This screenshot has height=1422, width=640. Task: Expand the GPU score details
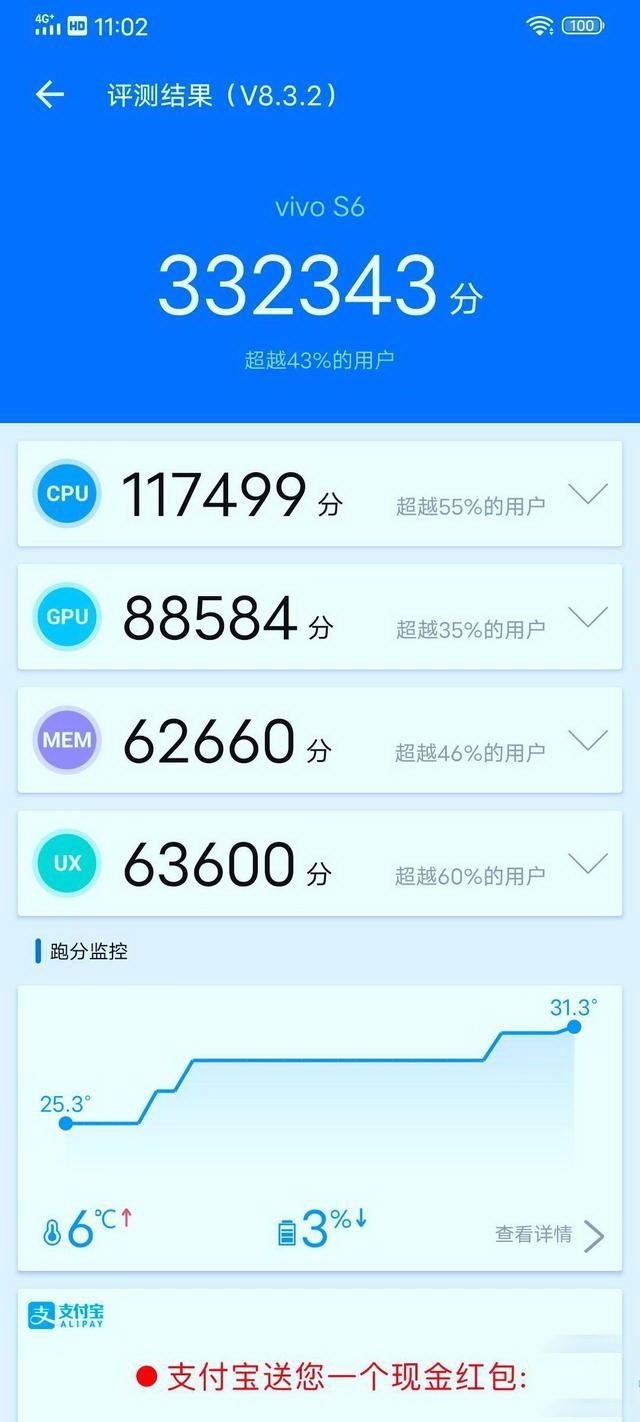click(587, 617)
